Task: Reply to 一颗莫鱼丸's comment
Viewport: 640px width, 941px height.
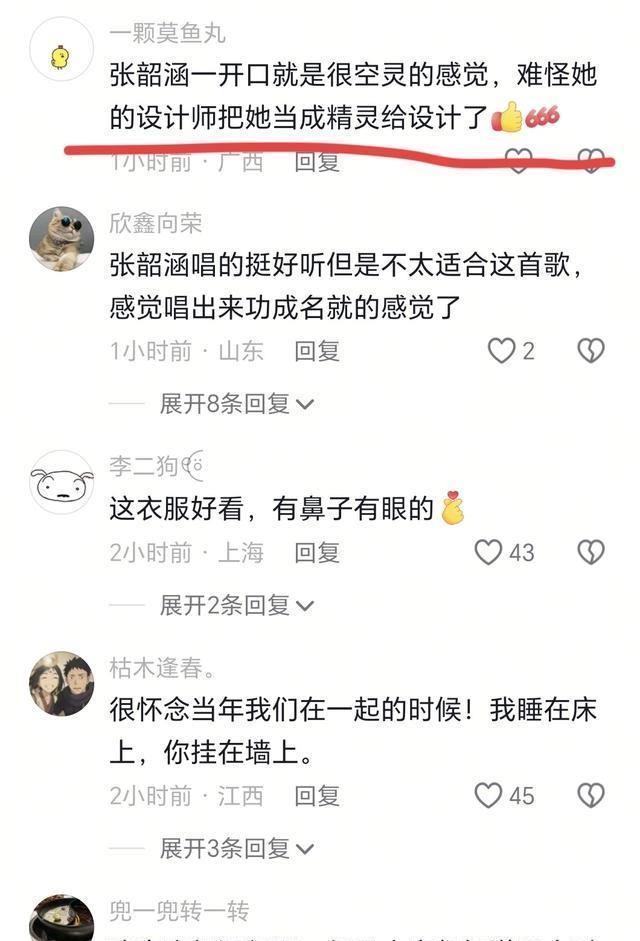Action: [317, 162]
